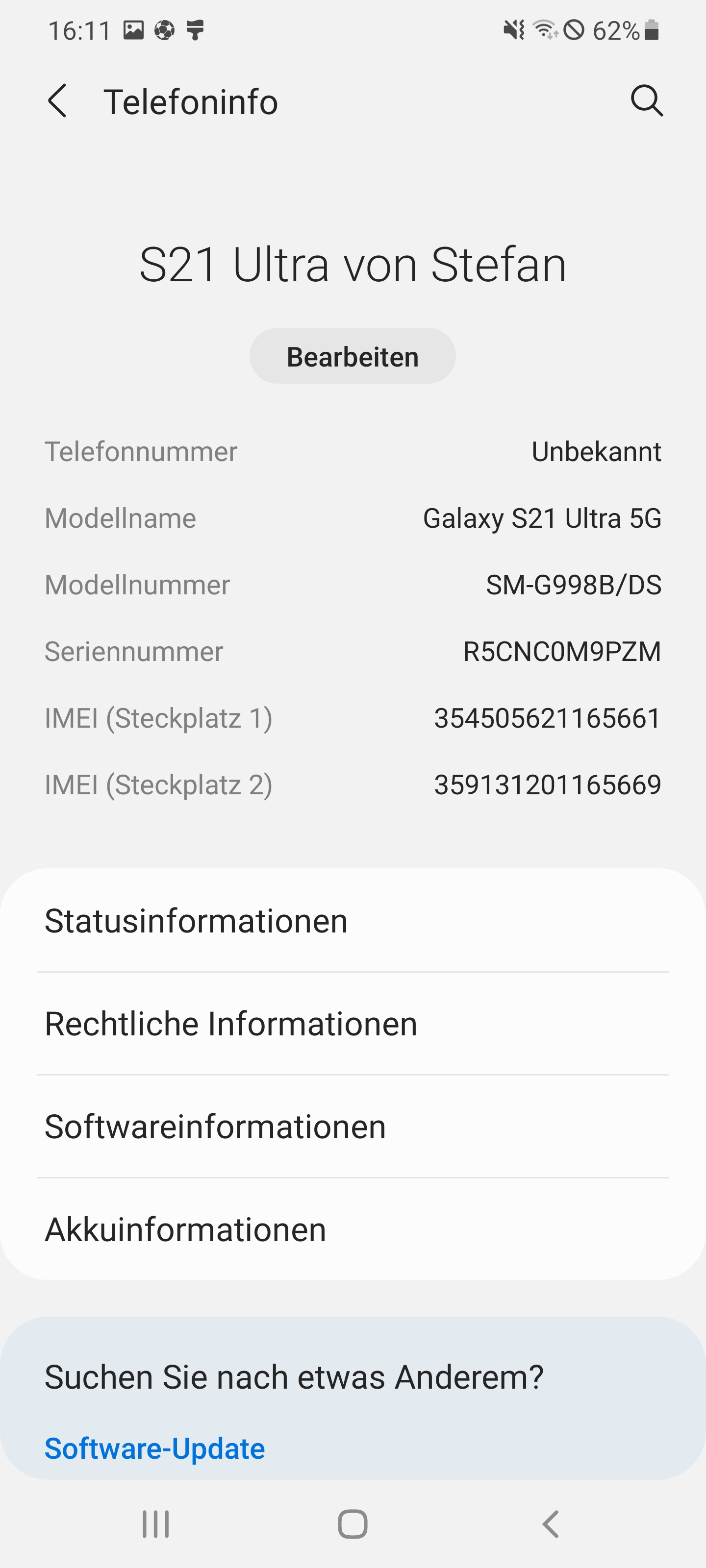The image size is (706, 1568).
Task: Open Rechtliche Informationen
Action: [352, 1024]
